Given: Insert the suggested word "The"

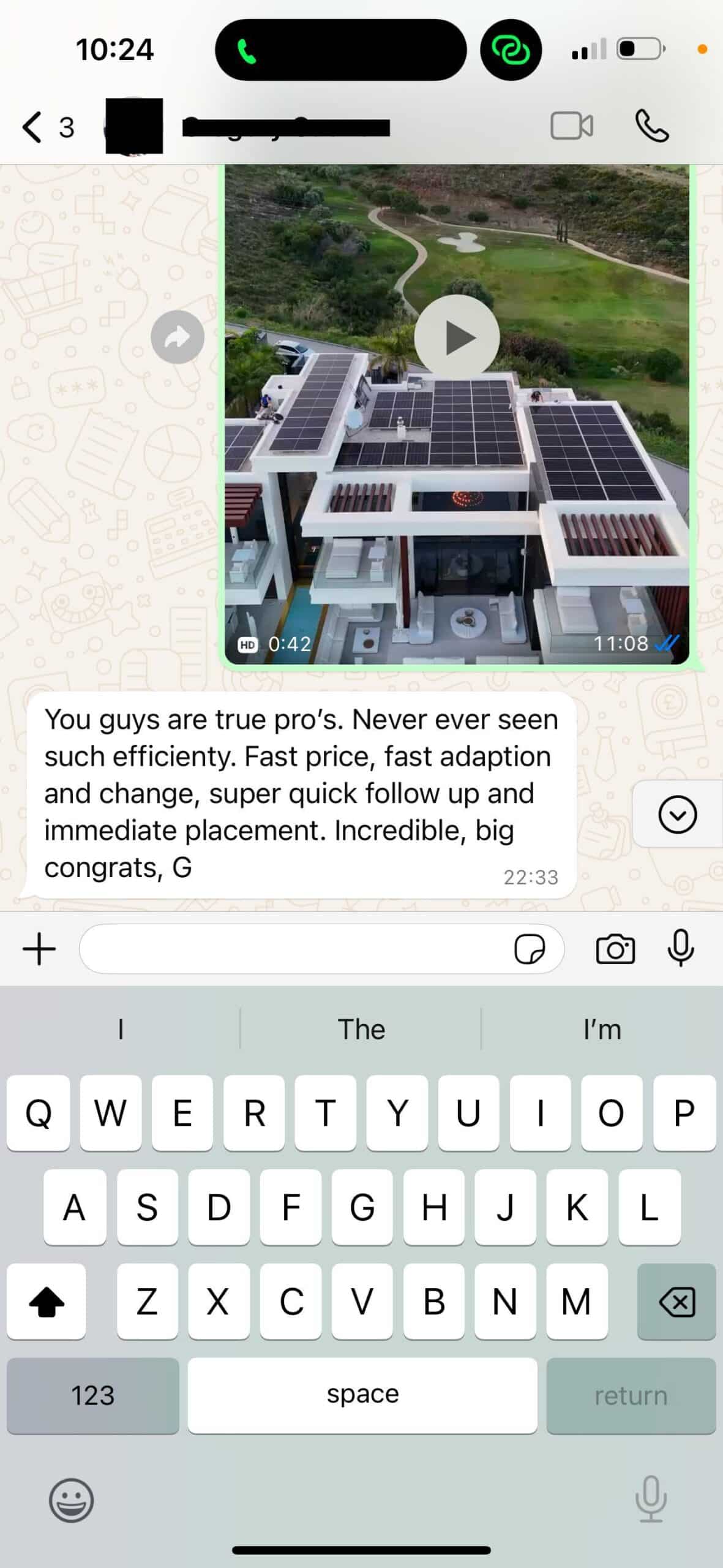Looking at the screenshot, I should (x=361, y=1030).
